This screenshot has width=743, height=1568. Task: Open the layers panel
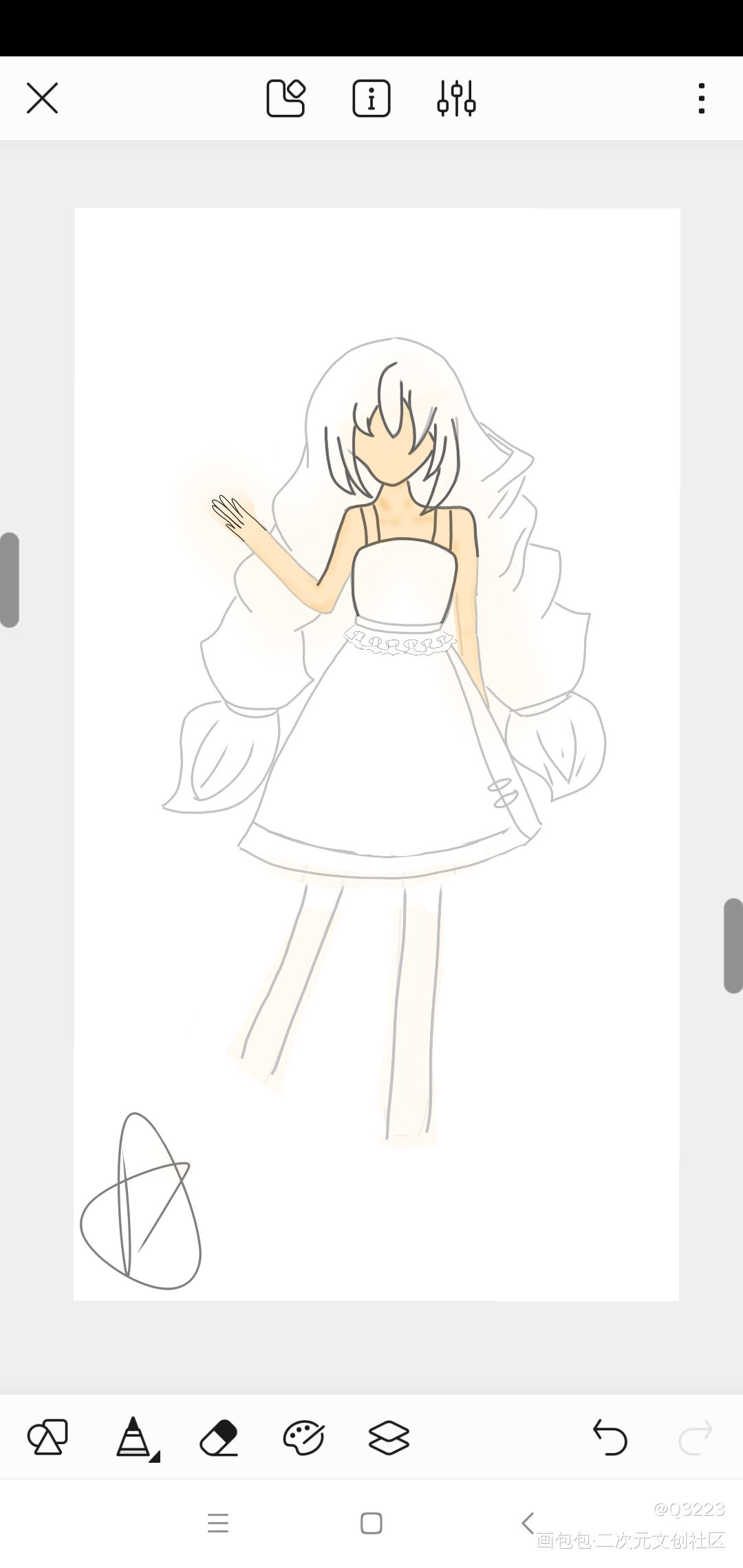[389, 1437]
